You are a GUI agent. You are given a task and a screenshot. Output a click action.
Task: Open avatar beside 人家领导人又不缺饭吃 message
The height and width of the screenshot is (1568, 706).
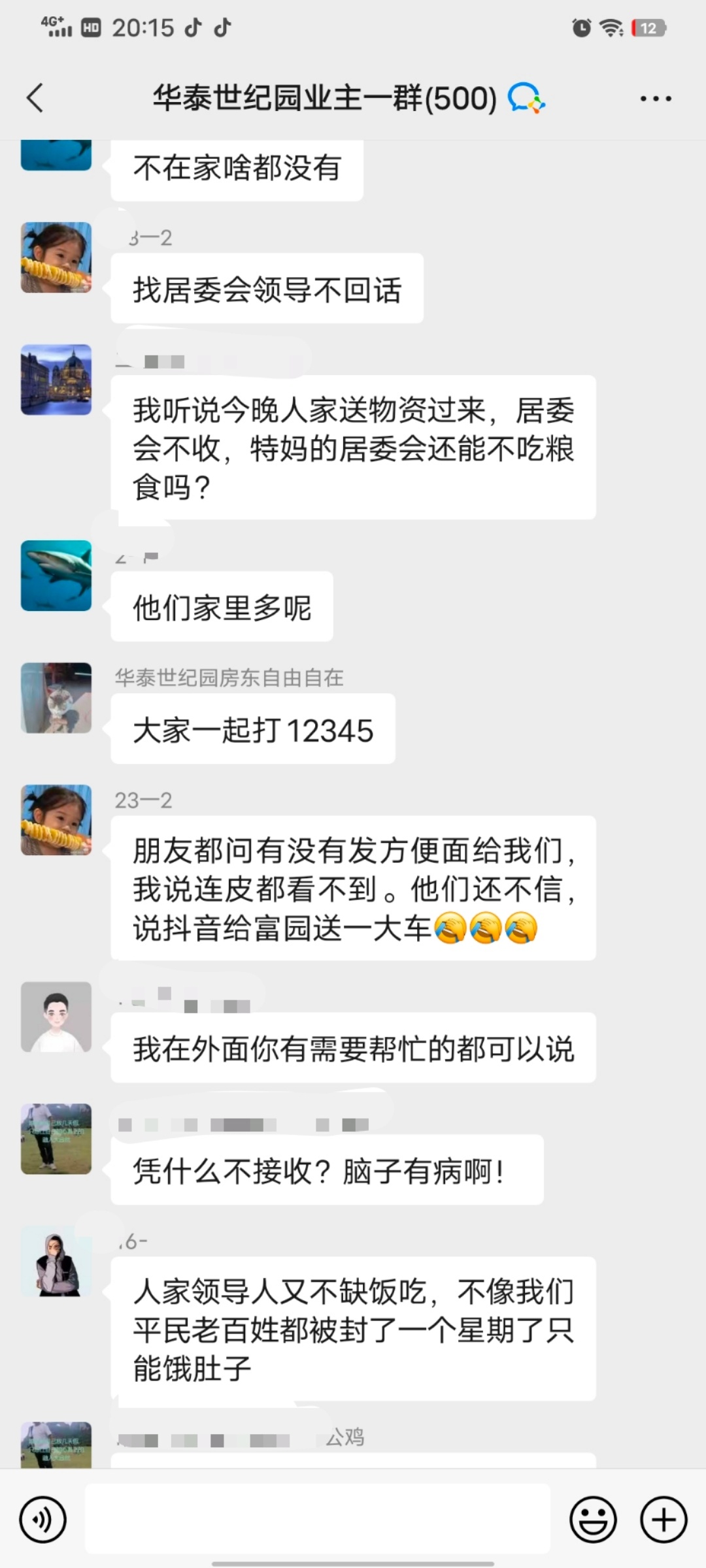click(56, 1261)
